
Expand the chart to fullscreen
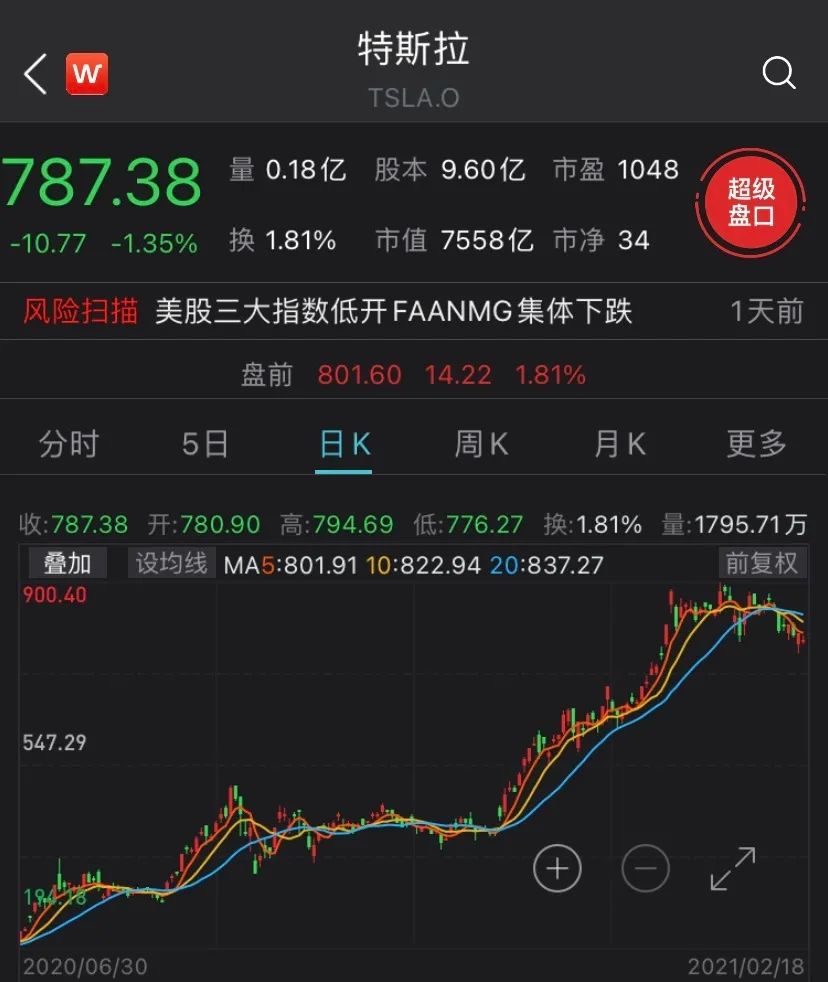point(733,868)
